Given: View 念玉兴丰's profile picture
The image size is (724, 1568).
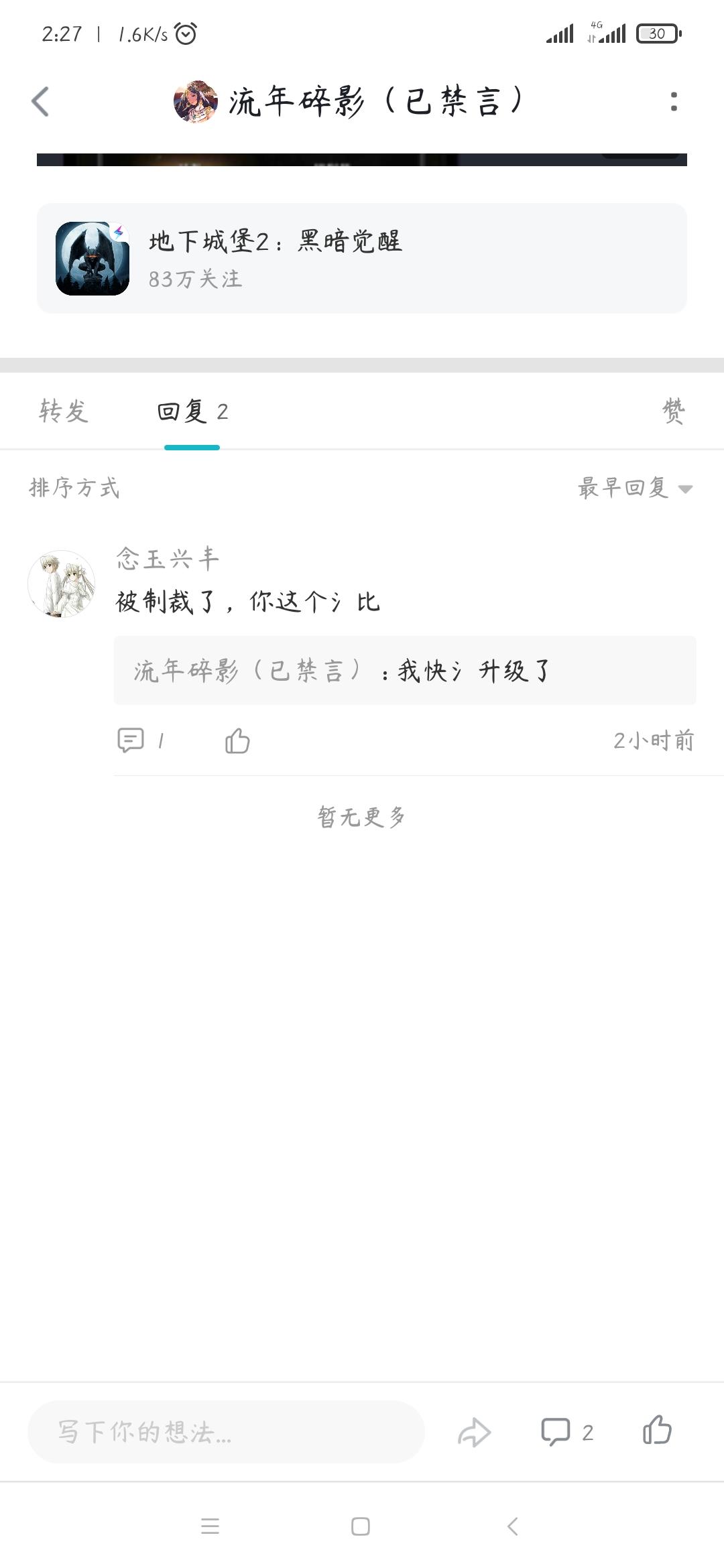Looking at the screenshot, I should tap(61, 584).
